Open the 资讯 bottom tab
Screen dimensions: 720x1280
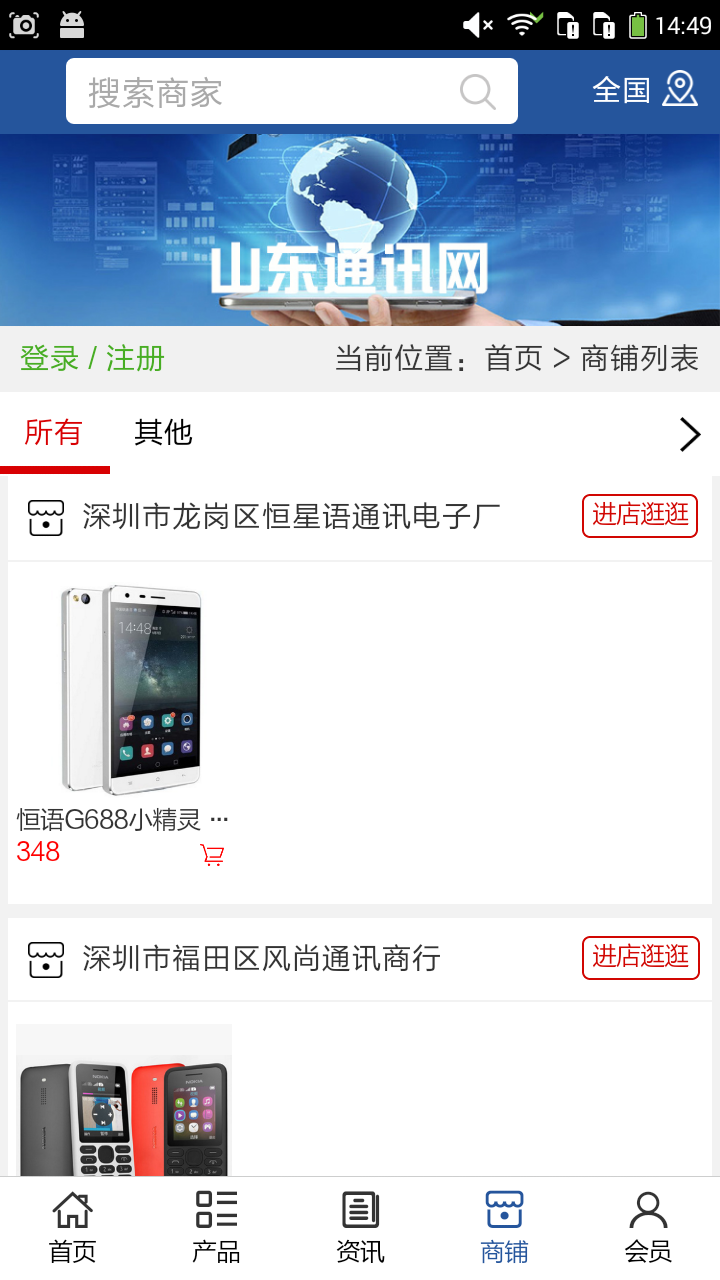click(360, 1228)
